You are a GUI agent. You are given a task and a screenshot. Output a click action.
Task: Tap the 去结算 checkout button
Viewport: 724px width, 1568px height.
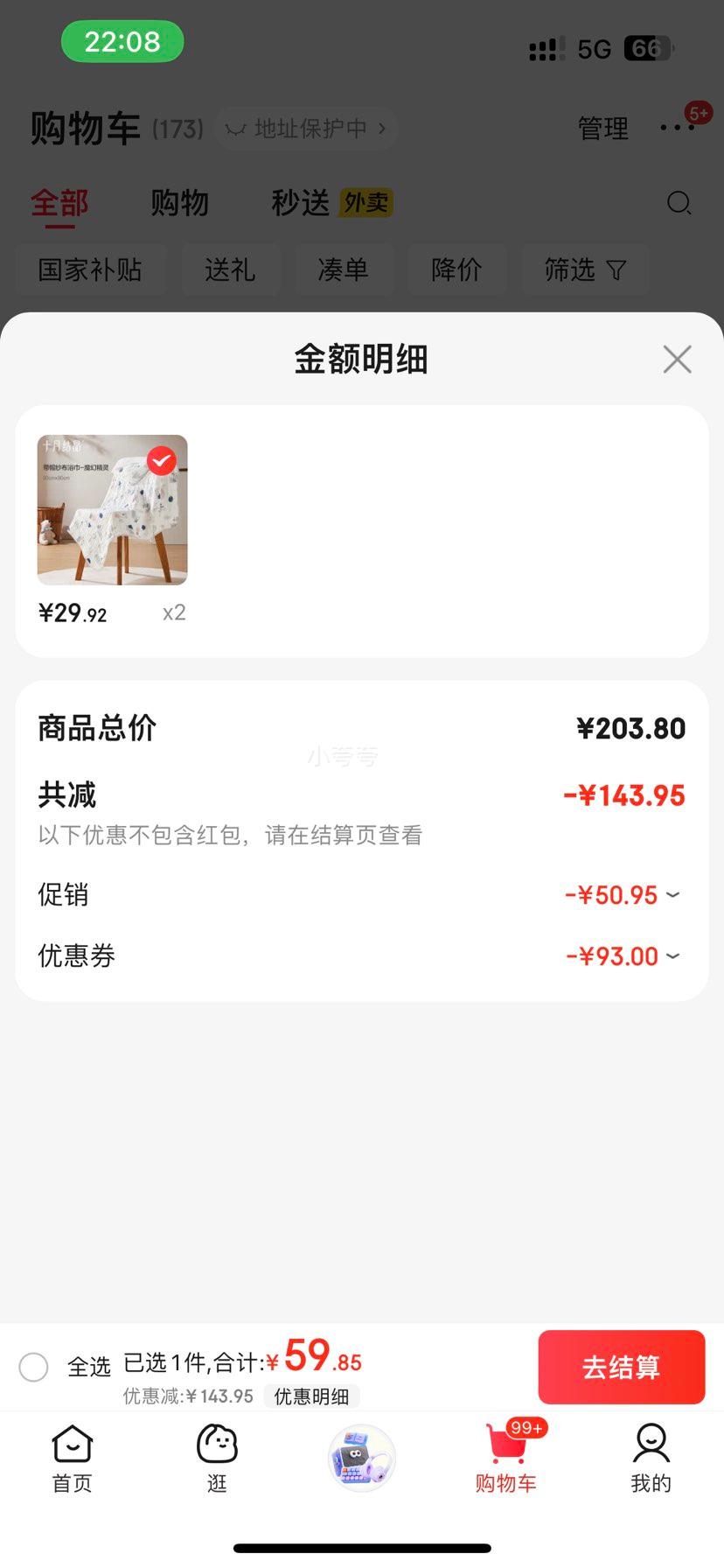(621, 1367)
